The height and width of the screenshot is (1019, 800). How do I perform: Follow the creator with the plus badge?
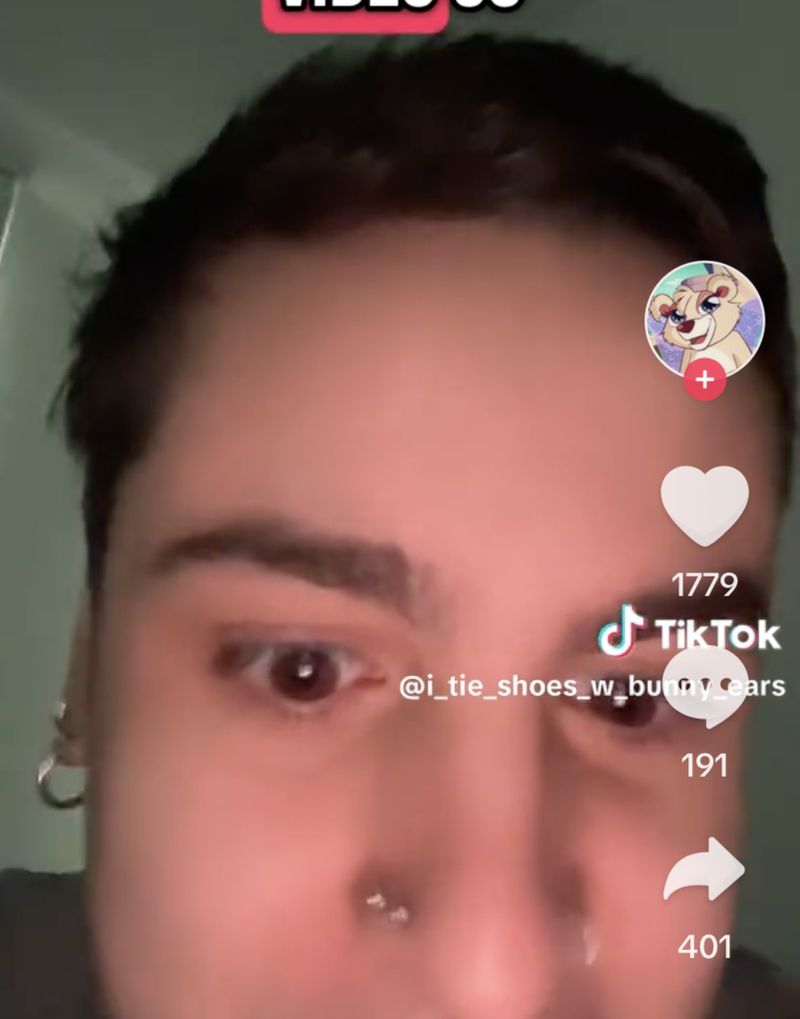click(x=705, y=381)
